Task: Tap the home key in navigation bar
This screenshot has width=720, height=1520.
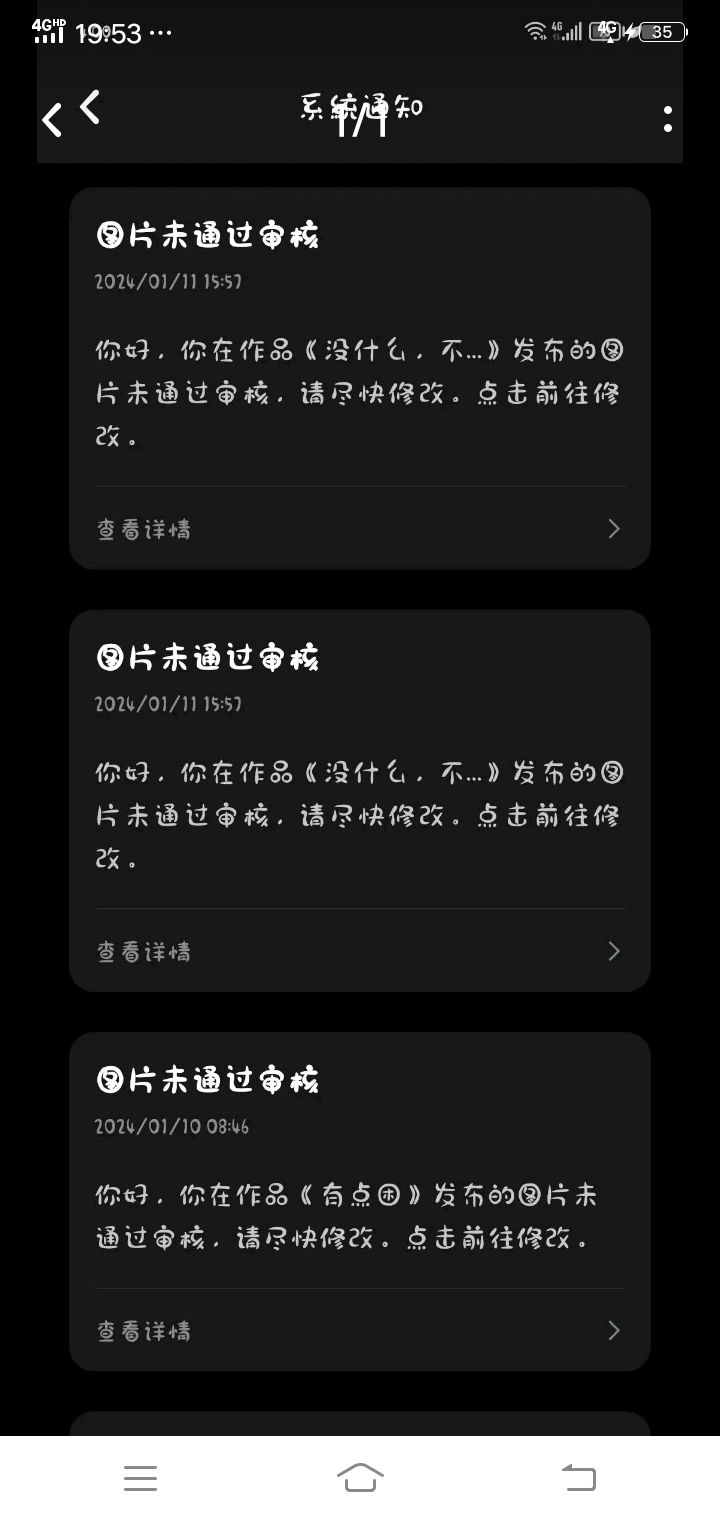Action: [360, 1478]
